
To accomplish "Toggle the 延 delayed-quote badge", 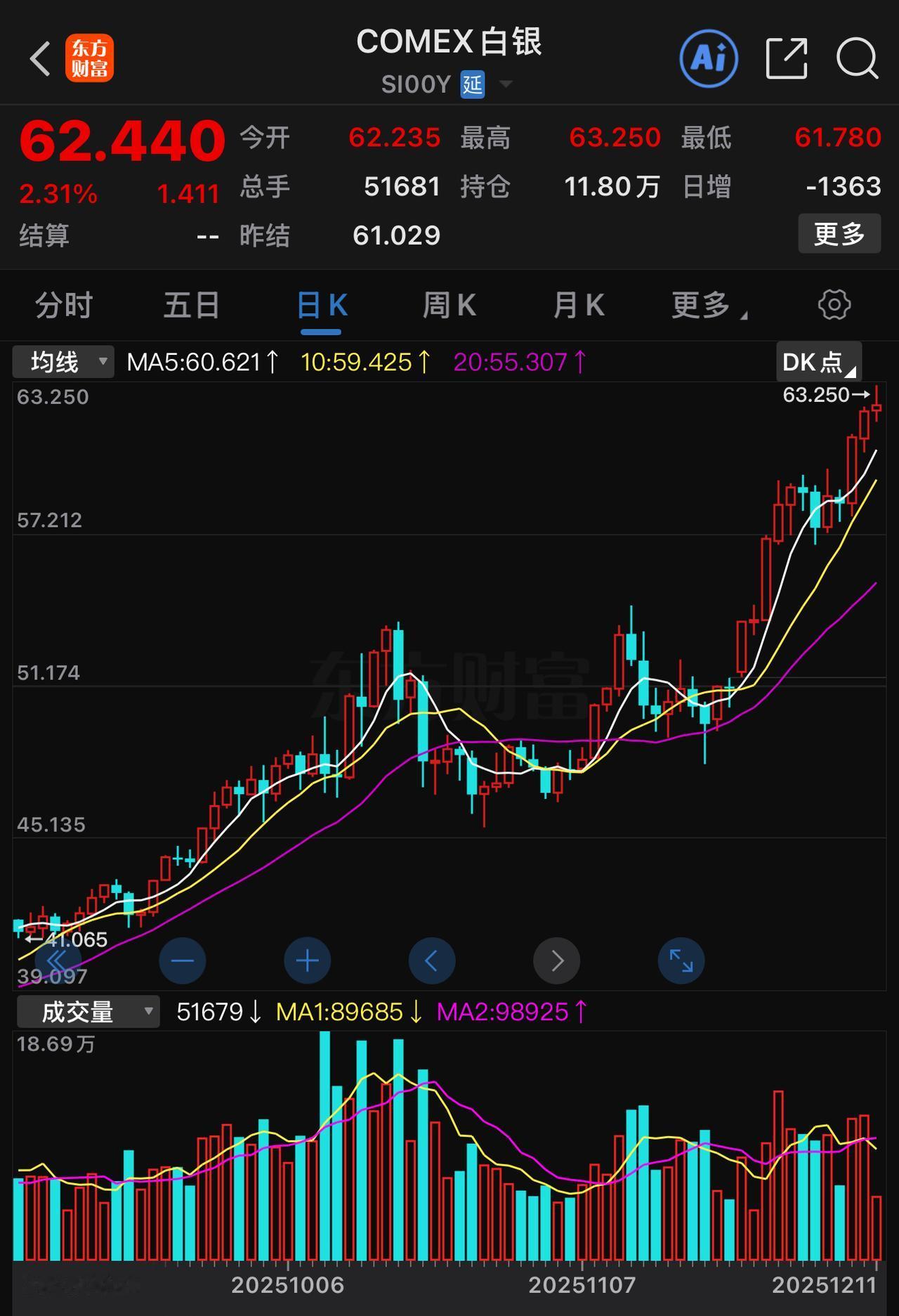I will [x=472, y=85].
